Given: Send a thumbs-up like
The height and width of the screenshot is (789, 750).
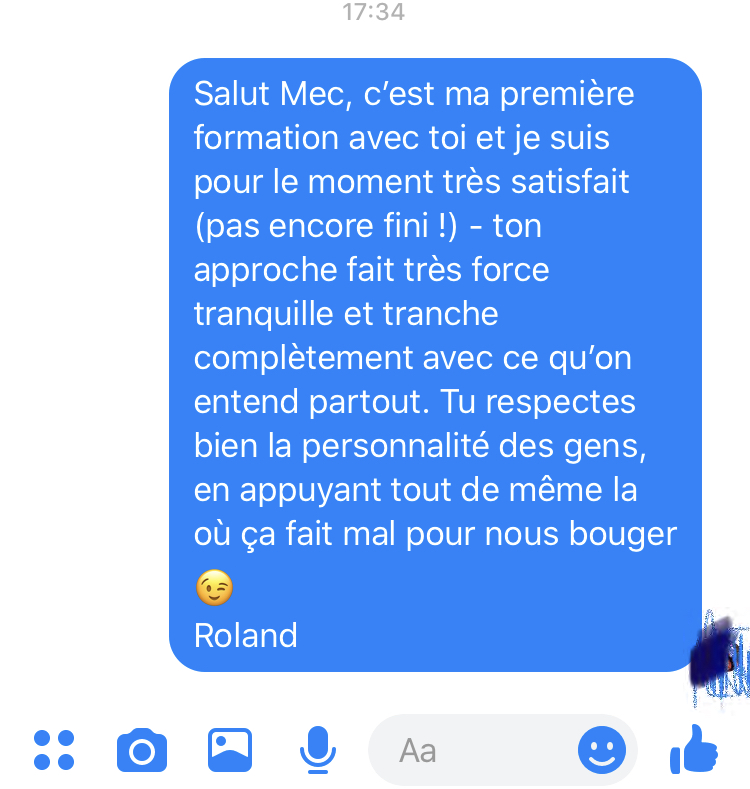Looking at the screenshot, I should click(694, 748).
